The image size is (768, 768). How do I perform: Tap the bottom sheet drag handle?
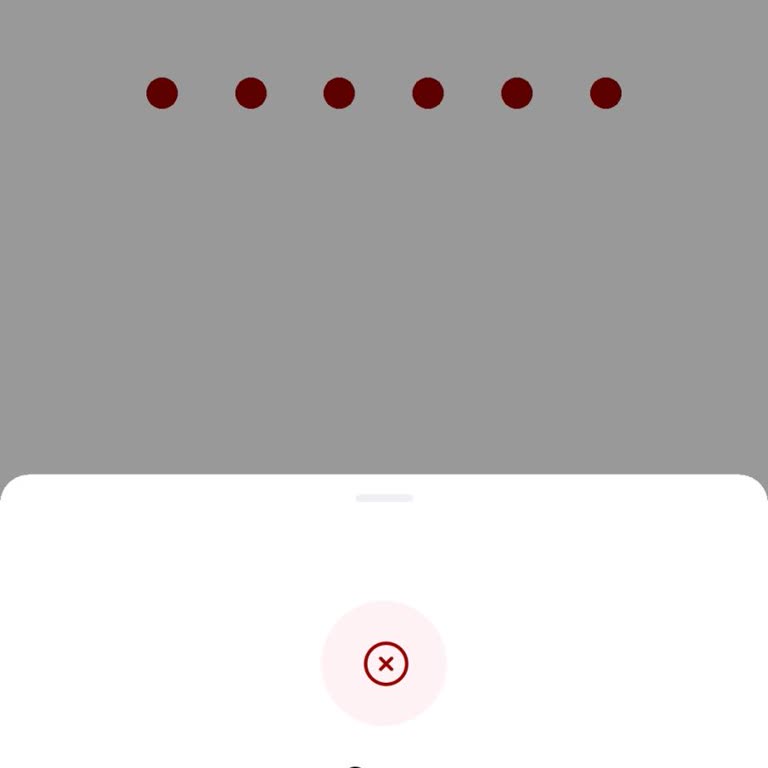pyautogui.click(x=384, y=497)
